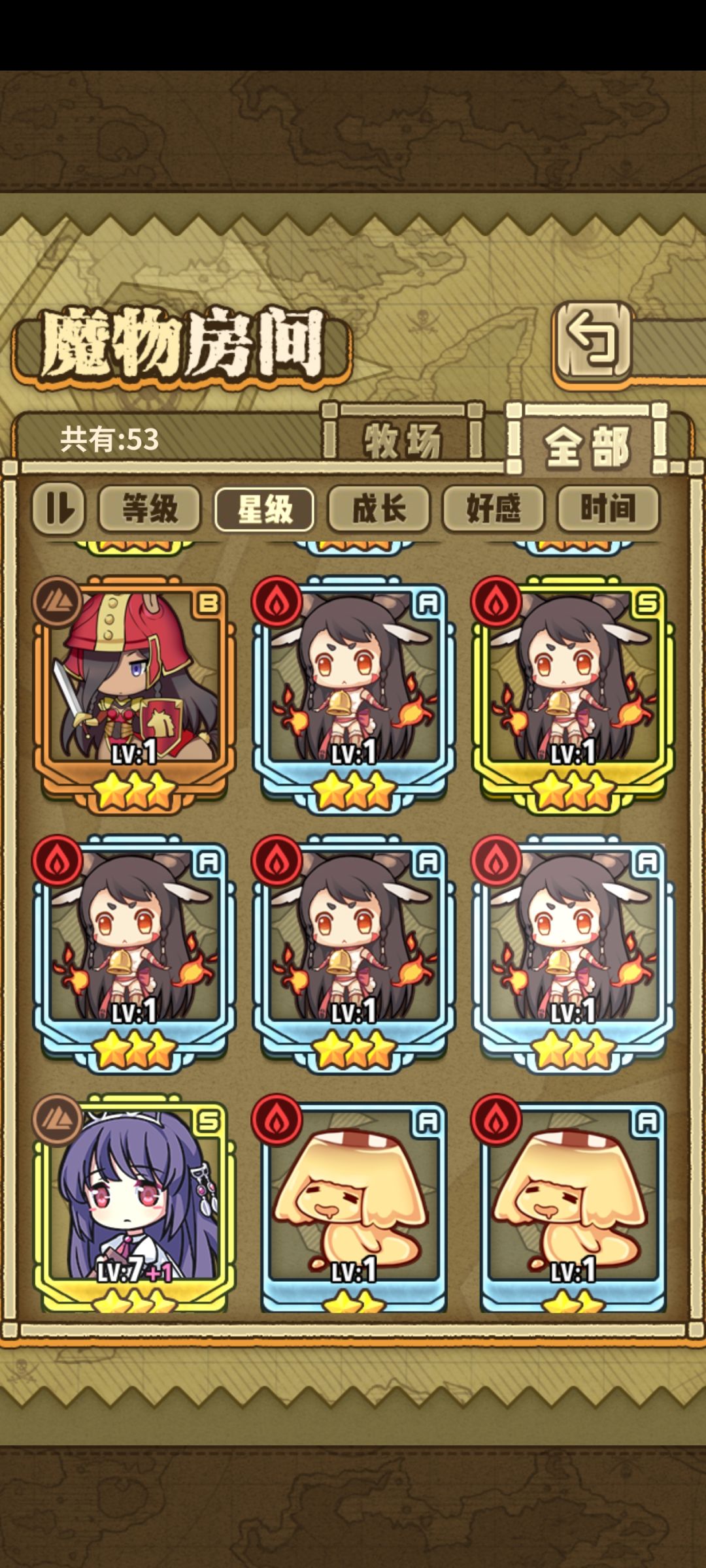The width and height of the screenshot is (706, 1568).
Task: Select the 成长 sort option
Action: click(x=380, y=510)
